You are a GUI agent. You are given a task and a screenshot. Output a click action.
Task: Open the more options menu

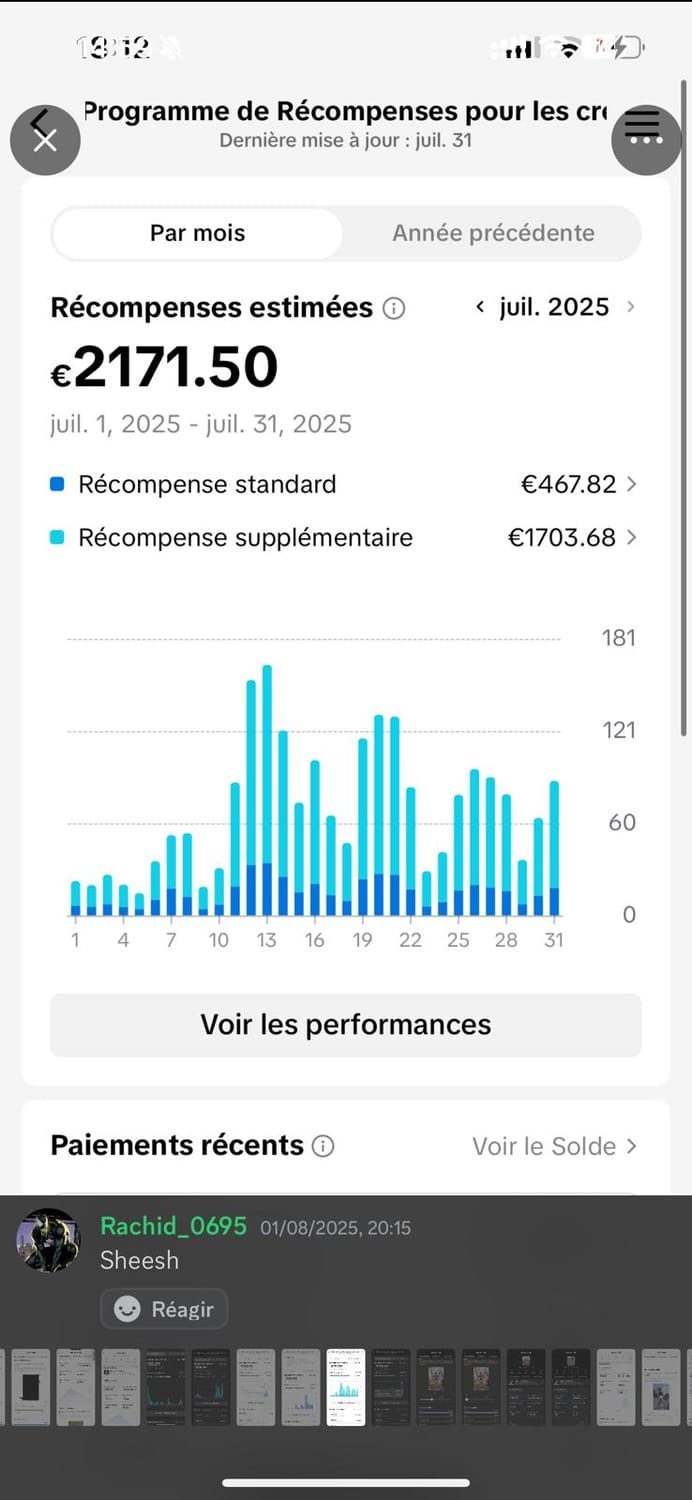click(x=645, y=139)
